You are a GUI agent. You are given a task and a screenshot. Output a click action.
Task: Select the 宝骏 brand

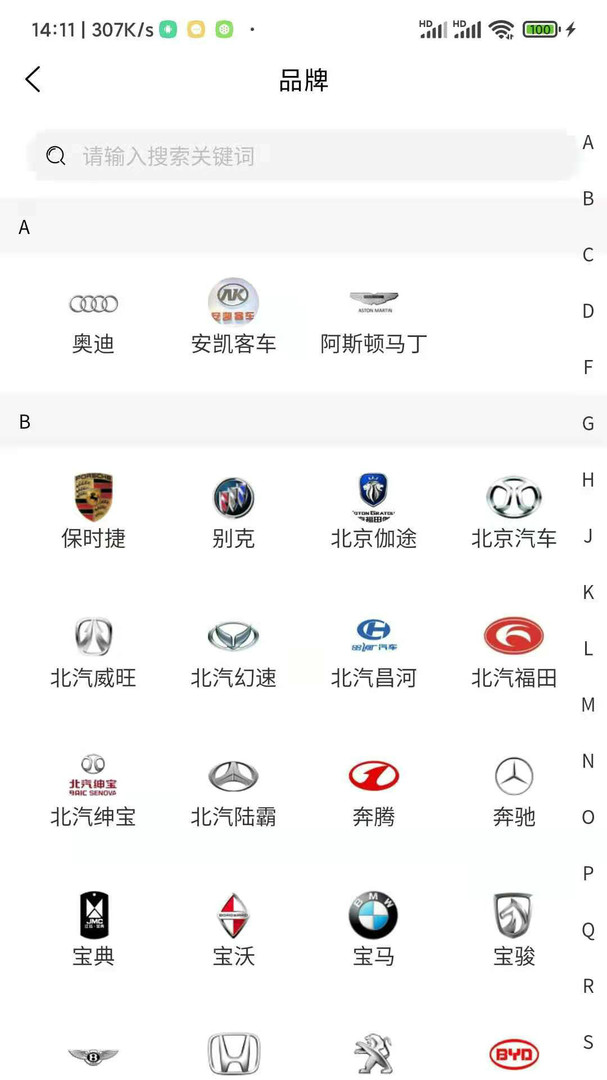[x=513, y=930]
